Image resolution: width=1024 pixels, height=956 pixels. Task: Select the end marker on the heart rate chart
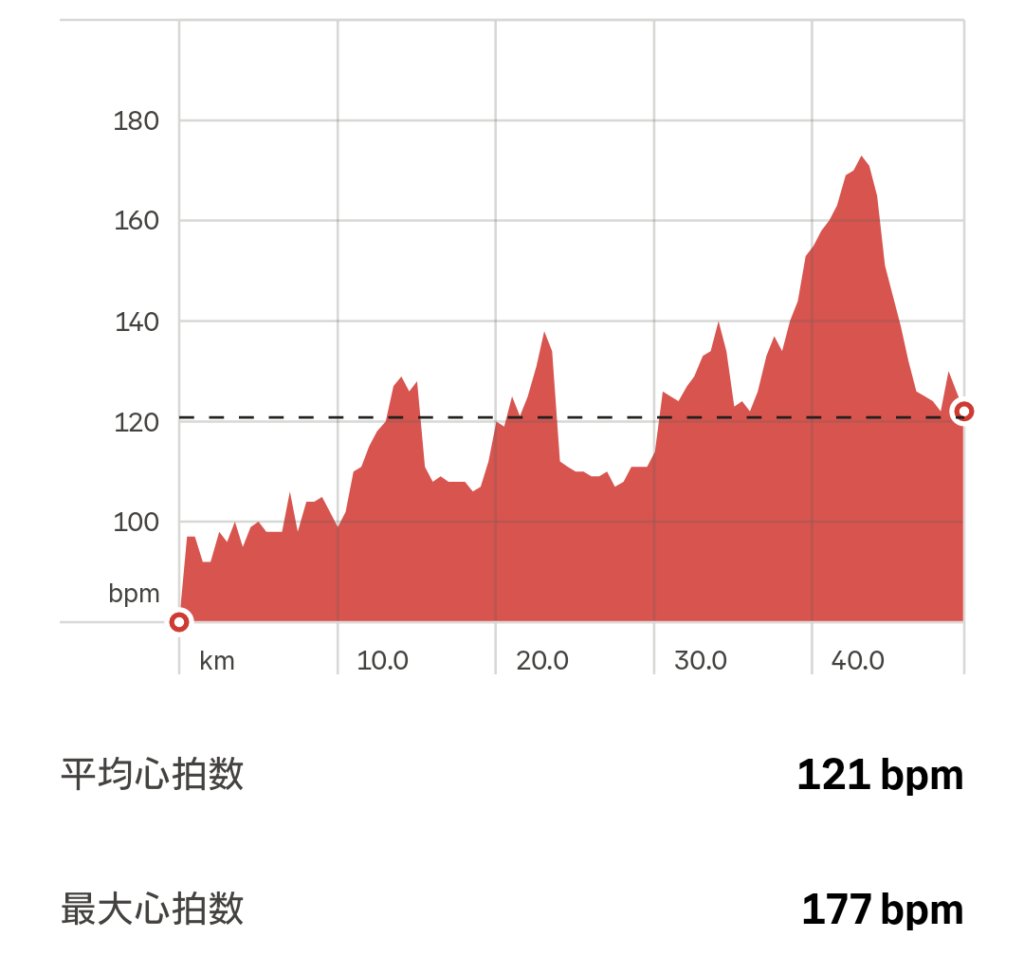point(963,411)
